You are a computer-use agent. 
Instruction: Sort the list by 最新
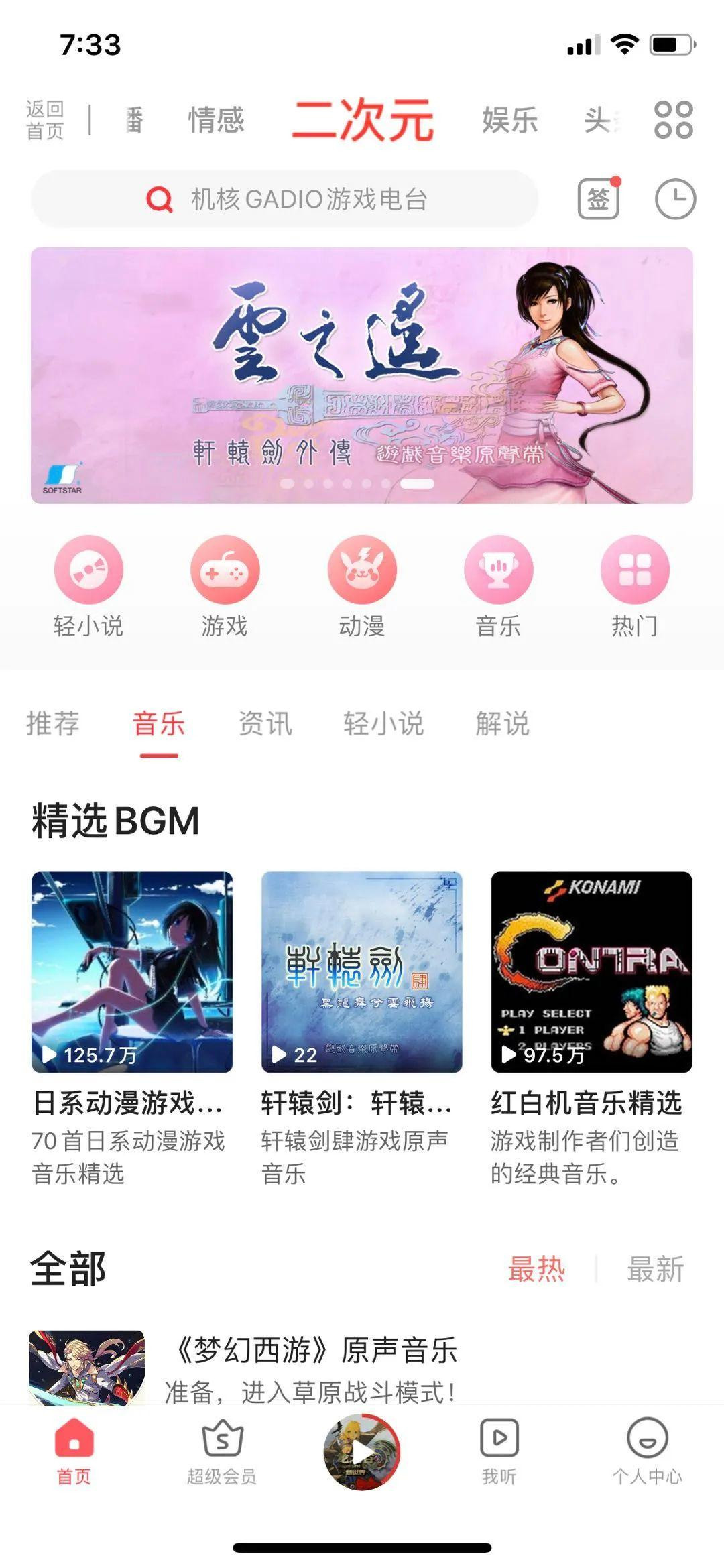click(x=655, y=1269)
